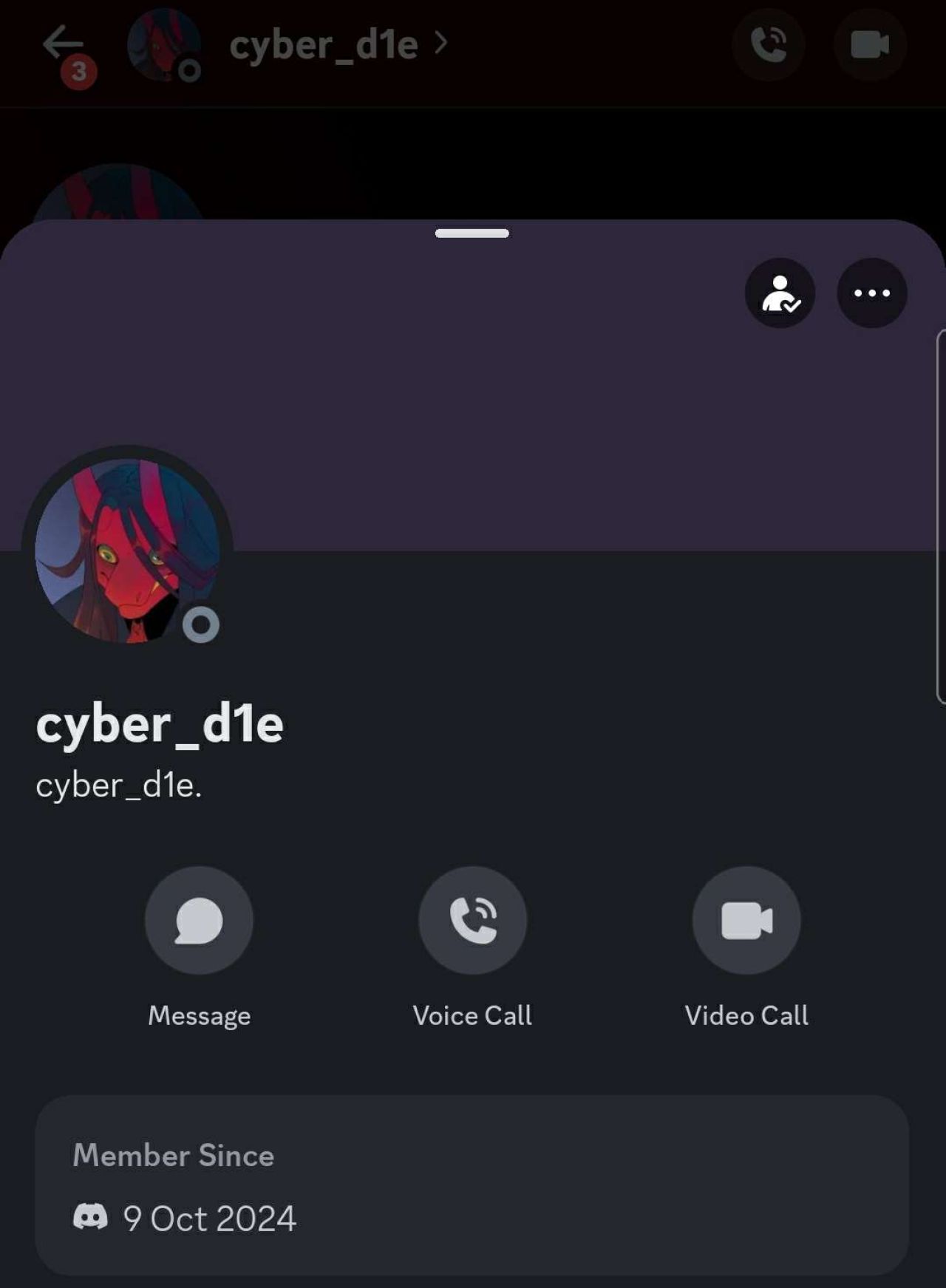Image resolution: width=946 pixels, height=1288 pixels.
Task: View cyber_d1e's profile avatar
Action: [x=127, y=551]
